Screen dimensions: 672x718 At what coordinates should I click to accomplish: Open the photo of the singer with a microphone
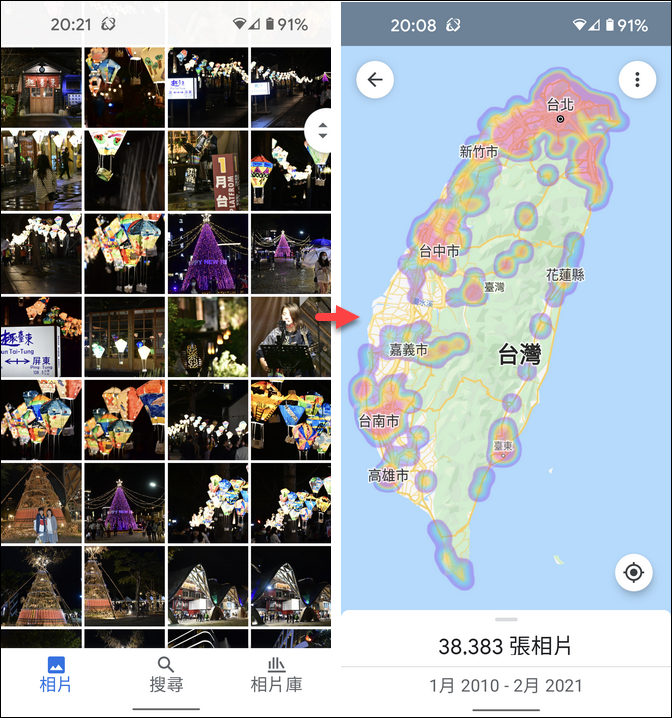click(x=291, y=335)
